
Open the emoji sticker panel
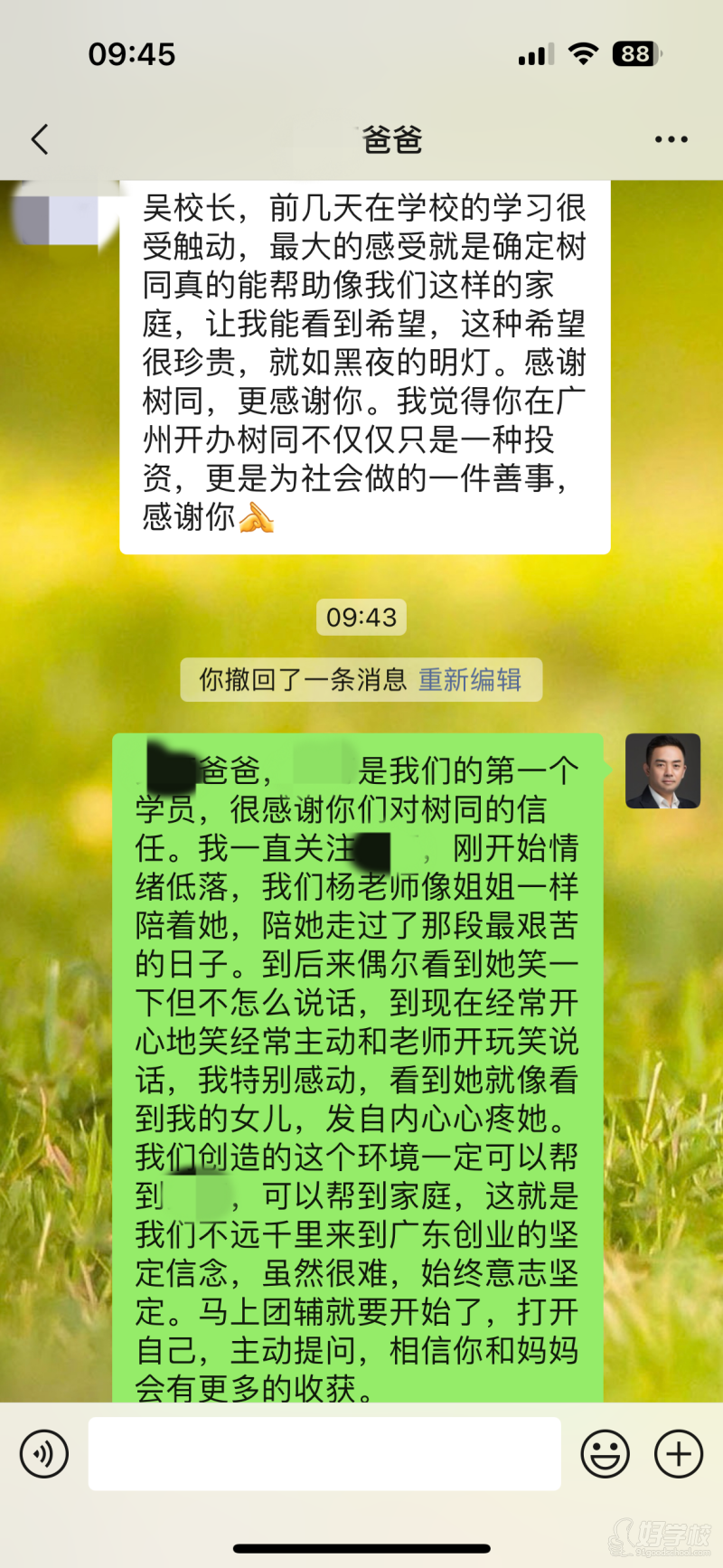coord(605,1454)
